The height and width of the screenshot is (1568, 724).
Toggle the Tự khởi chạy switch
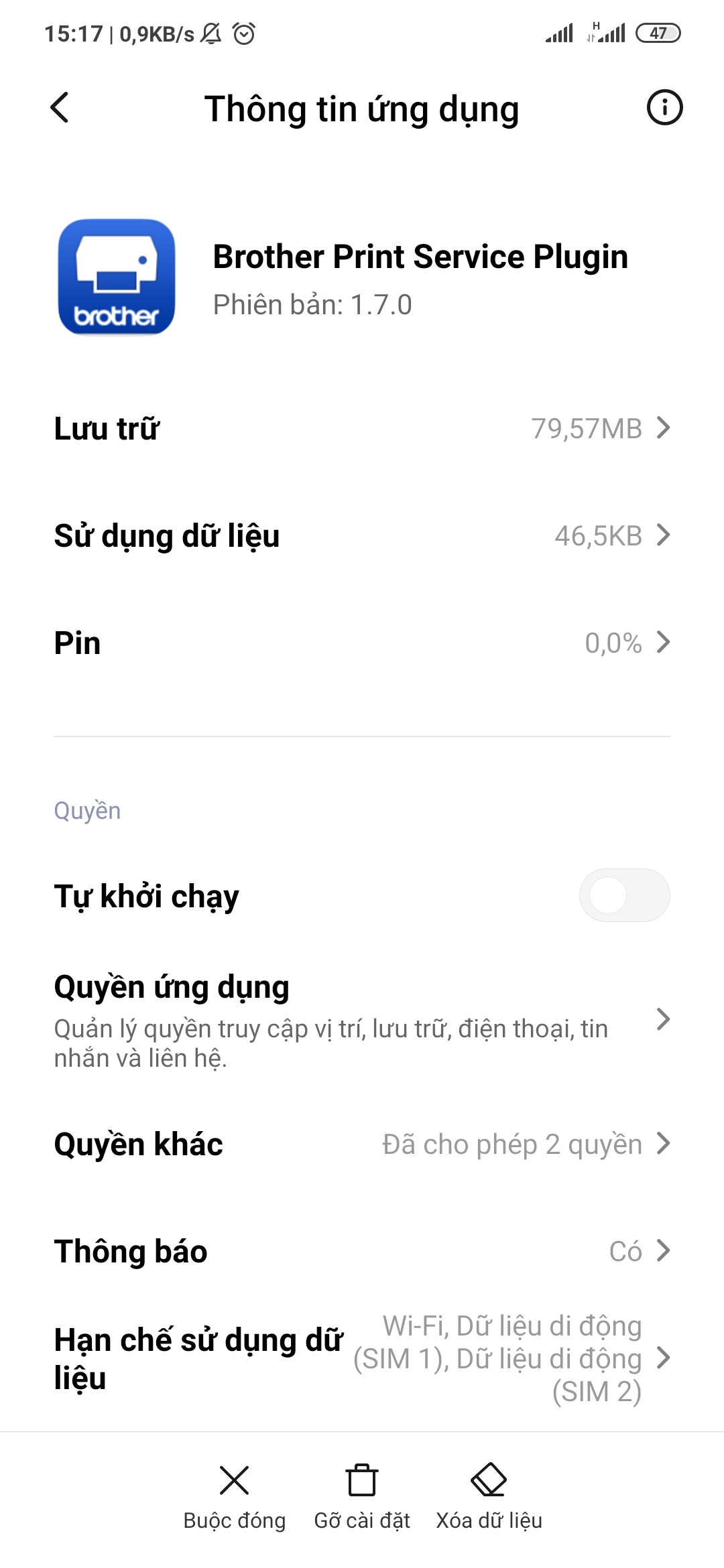[623, 895]
